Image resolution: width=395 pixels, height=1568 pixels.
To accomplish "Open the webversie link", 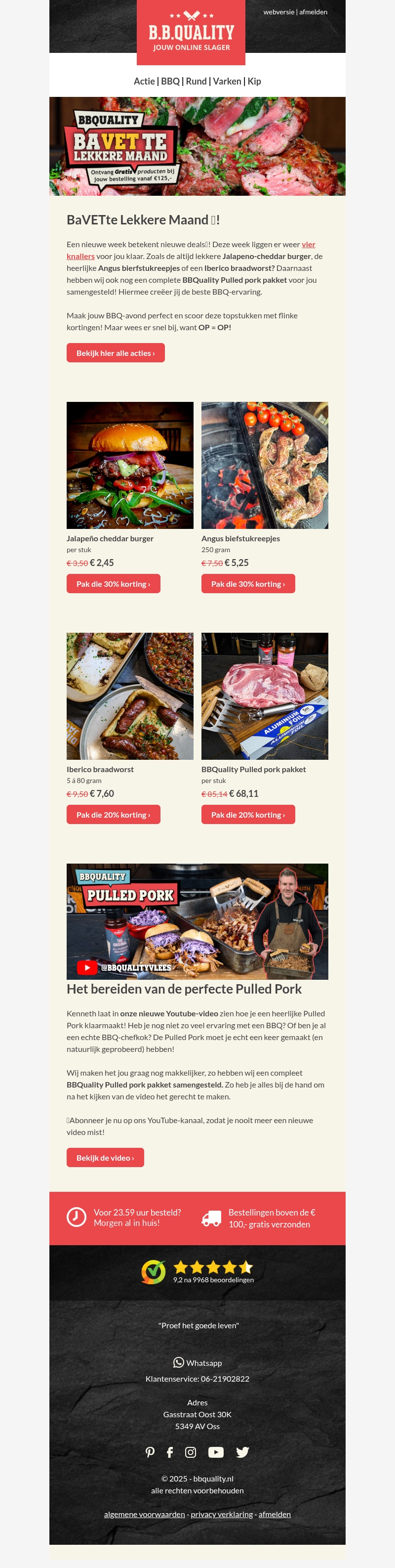I will 278,12.
